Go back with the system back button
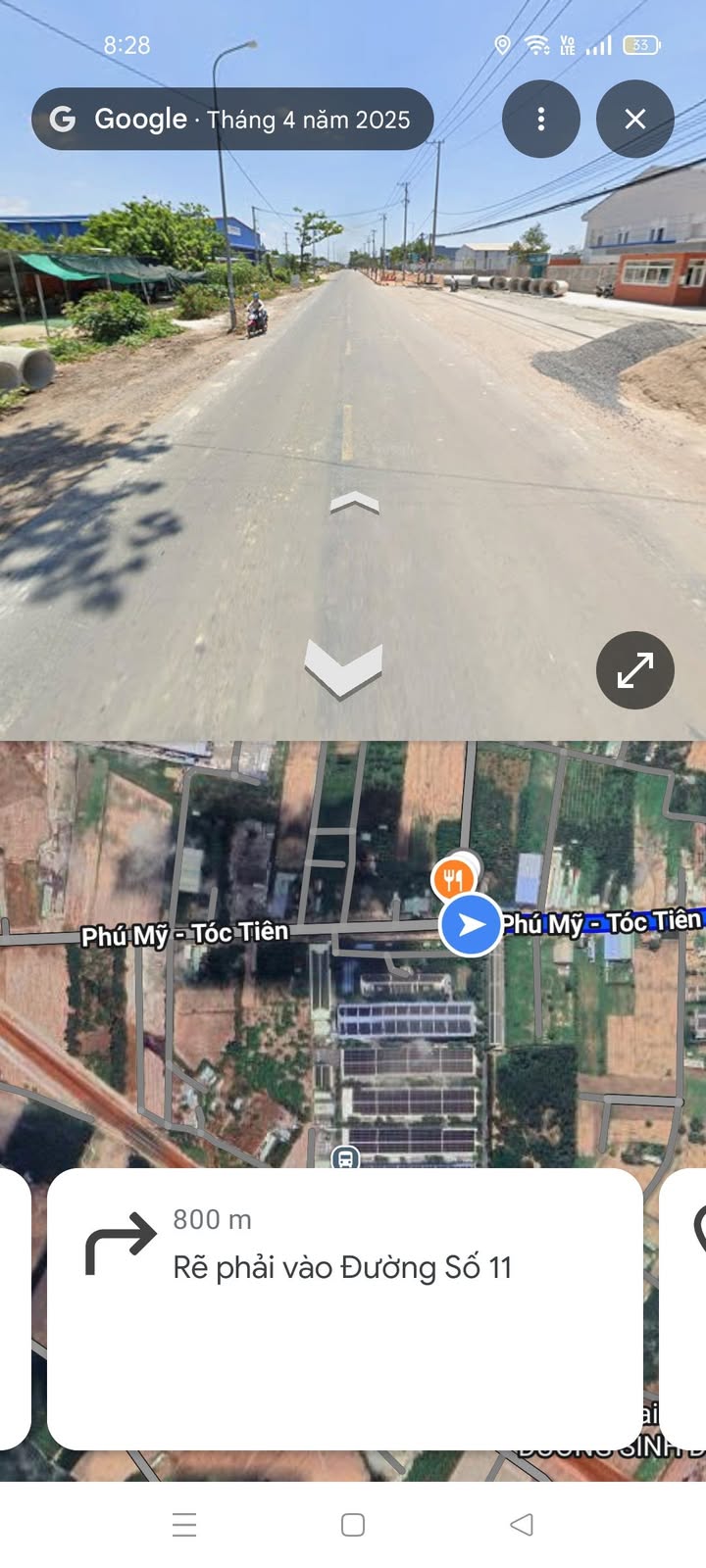Screen dimensions: 706x1568 522,1524
